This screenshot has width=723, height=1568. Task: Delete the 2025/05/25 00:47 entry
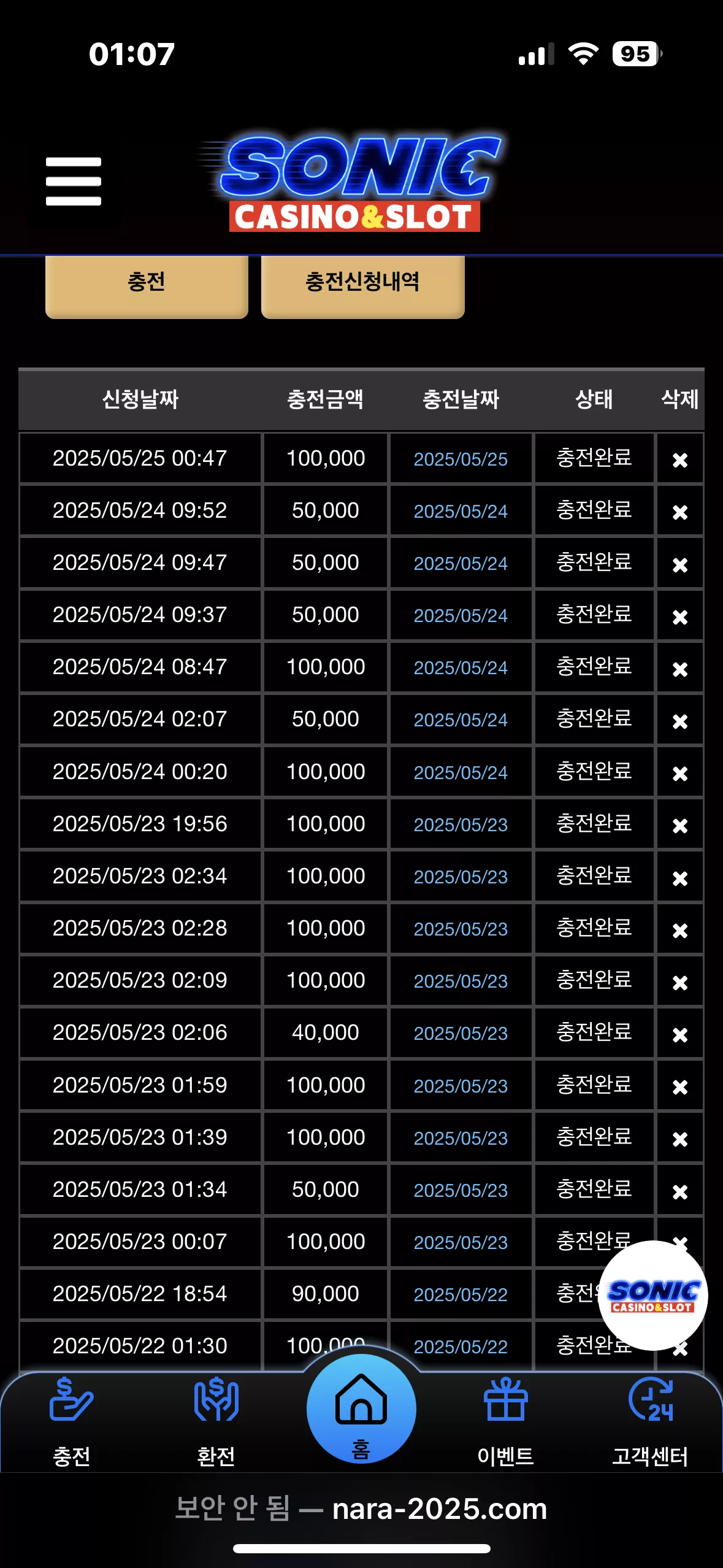(679, 459)
